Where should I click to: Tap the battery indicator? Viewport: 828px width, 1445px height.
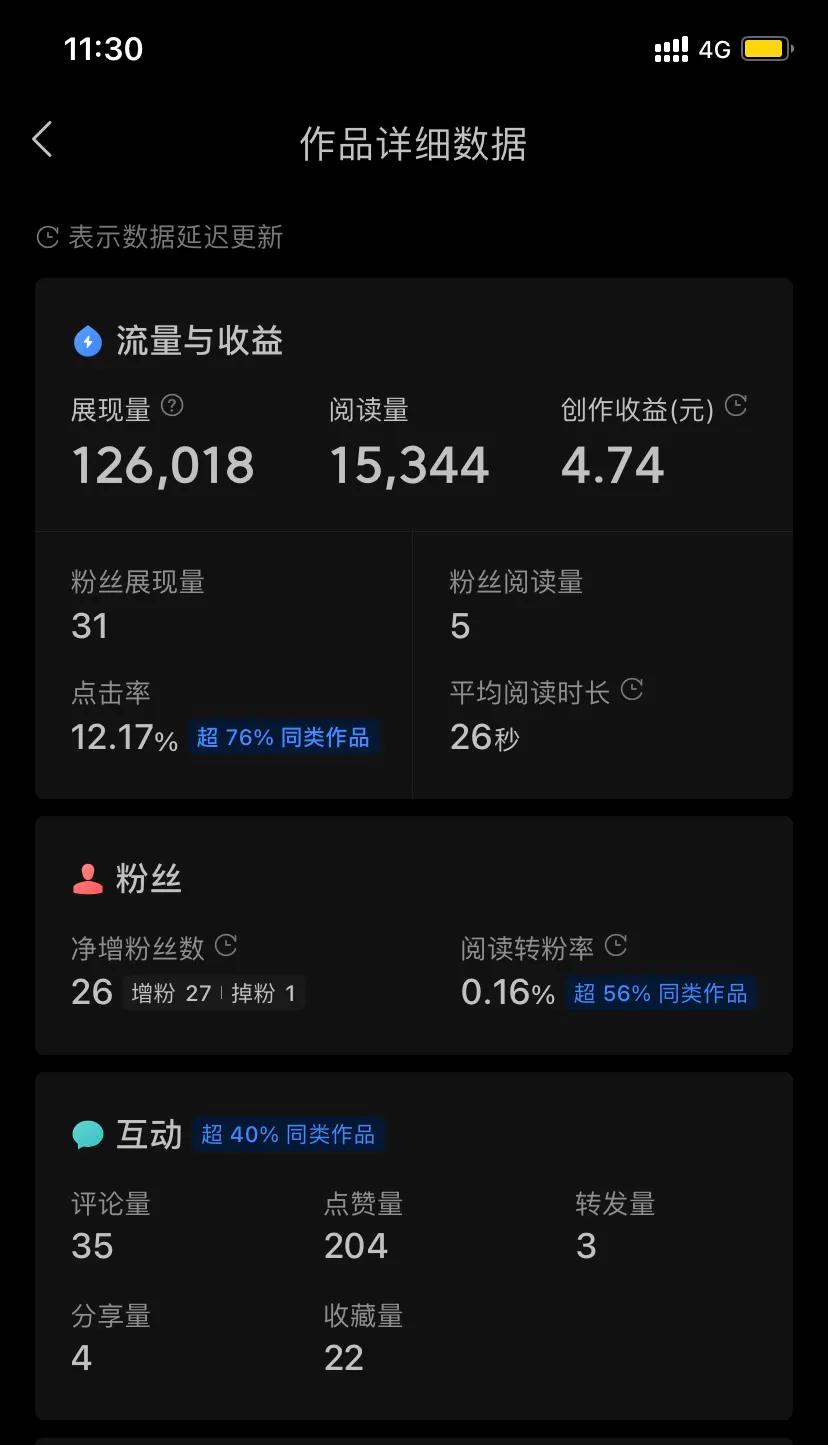766,48
